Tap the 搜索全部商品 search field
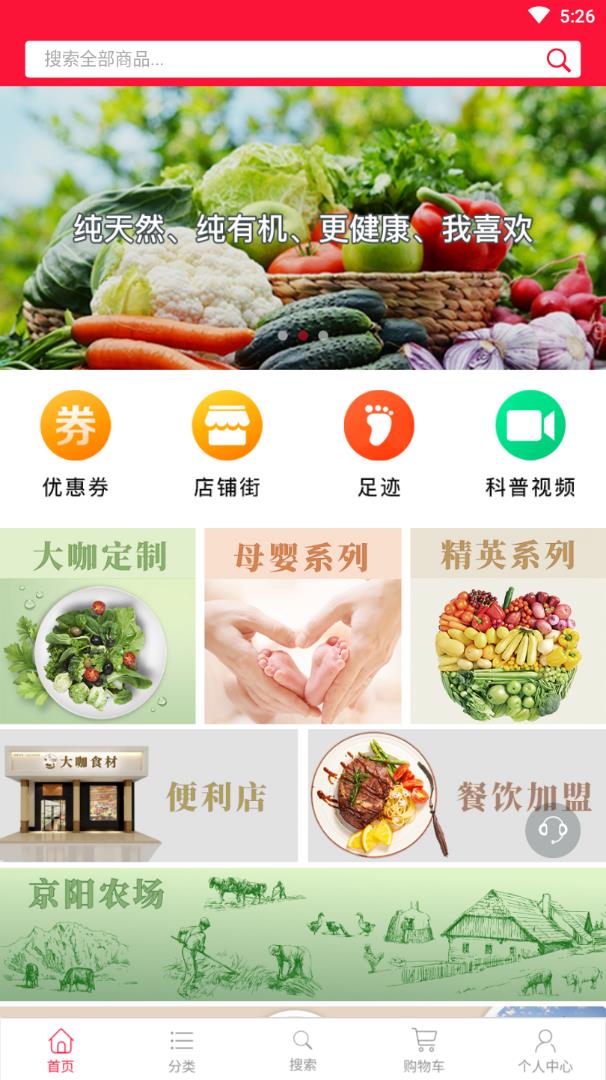606x1080 pixels. [280, 59]
